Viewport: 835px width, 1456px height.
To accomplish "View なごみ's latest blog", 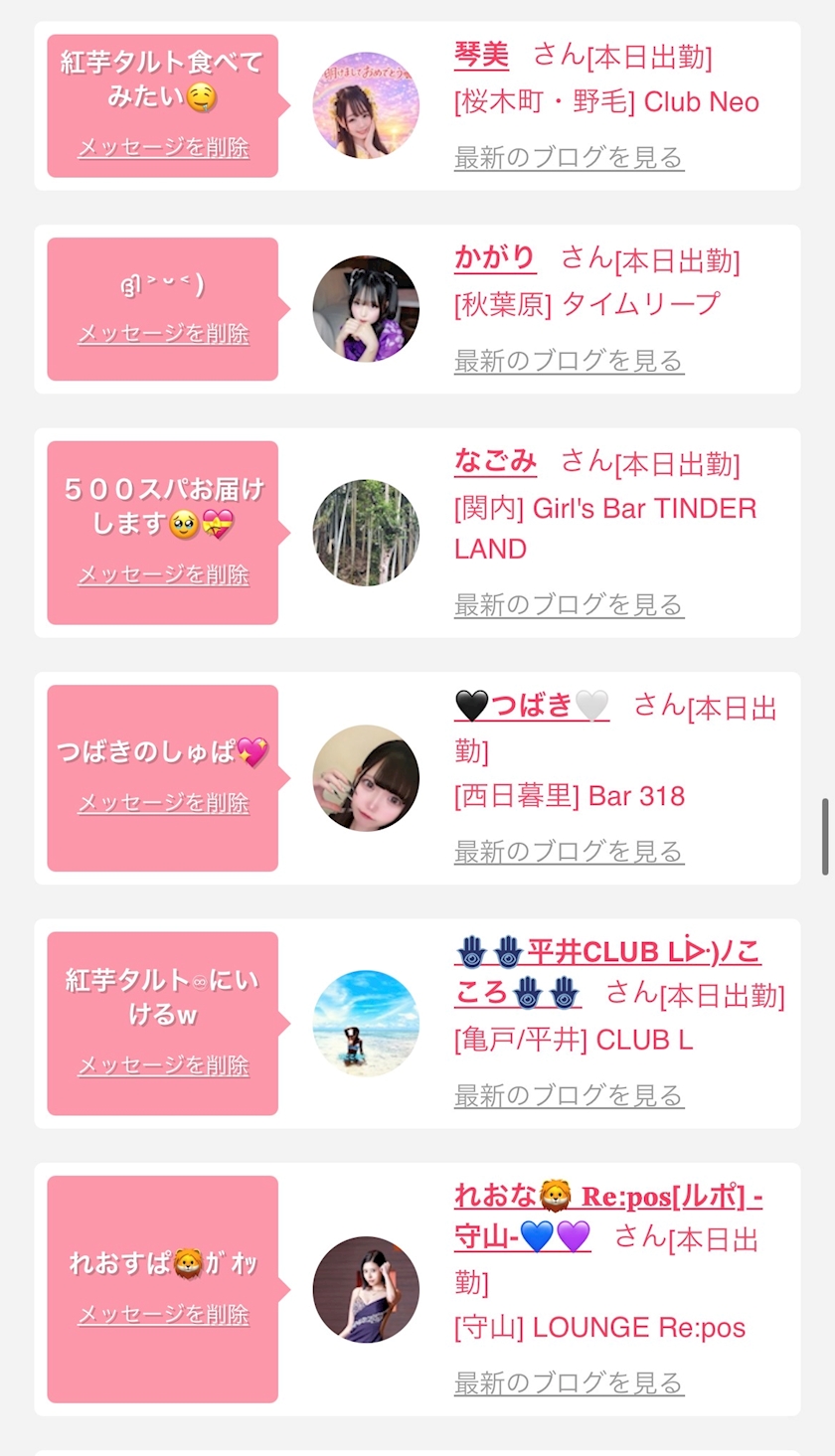I will pyautogui.click(x=569, y=604).
